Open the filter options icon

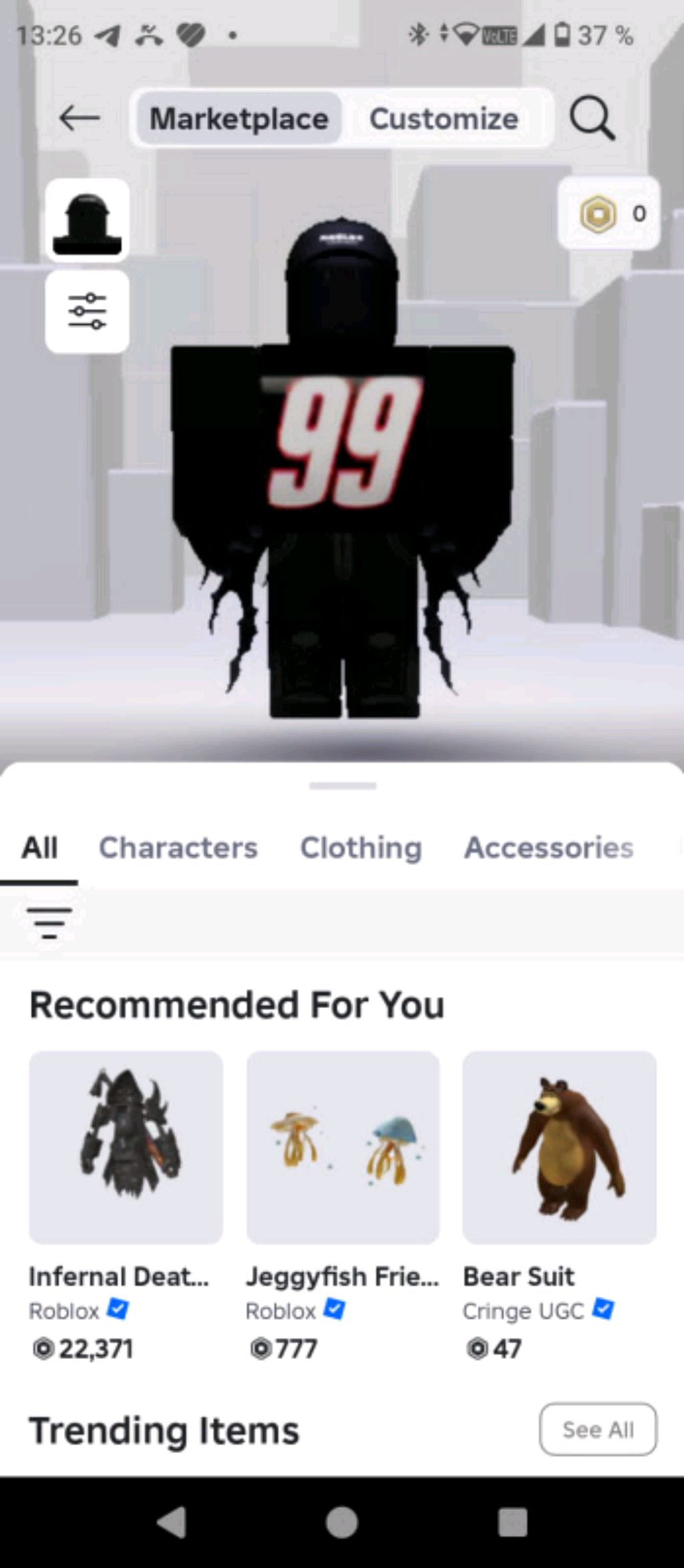coord(49,922)
